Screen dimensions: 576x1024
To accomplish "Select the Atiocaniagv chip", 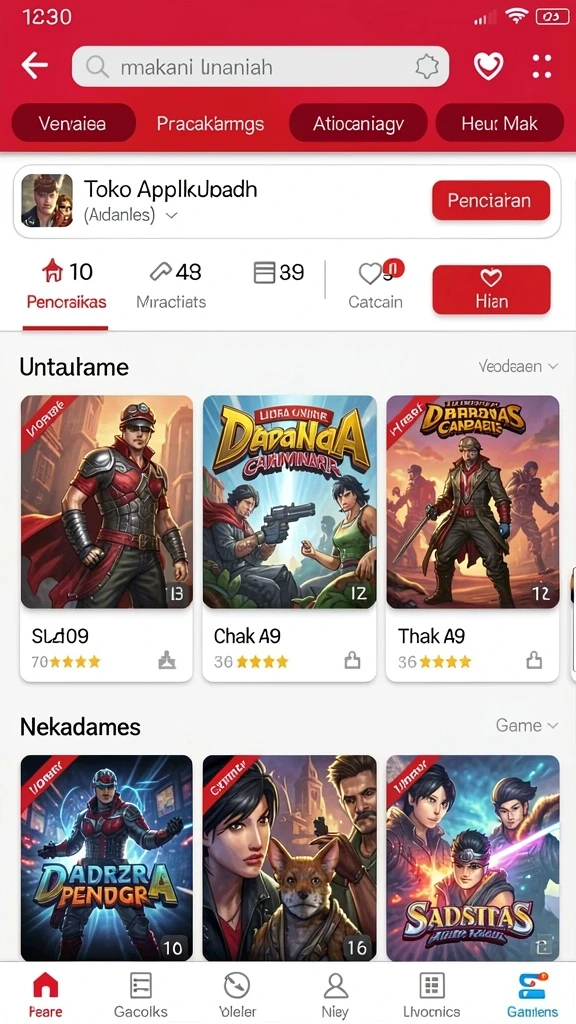I will 358,123.
